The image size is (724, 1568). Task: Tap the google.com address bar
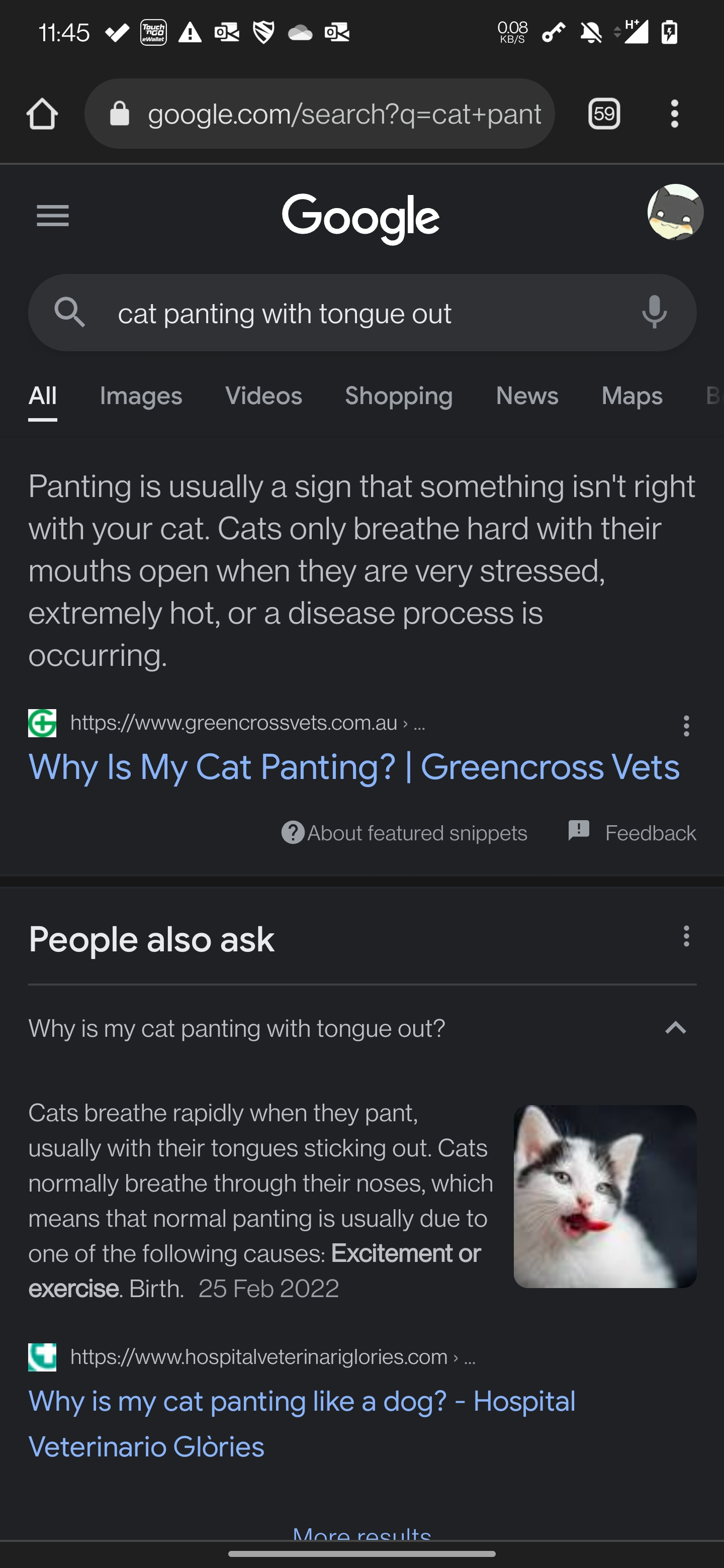320,114
